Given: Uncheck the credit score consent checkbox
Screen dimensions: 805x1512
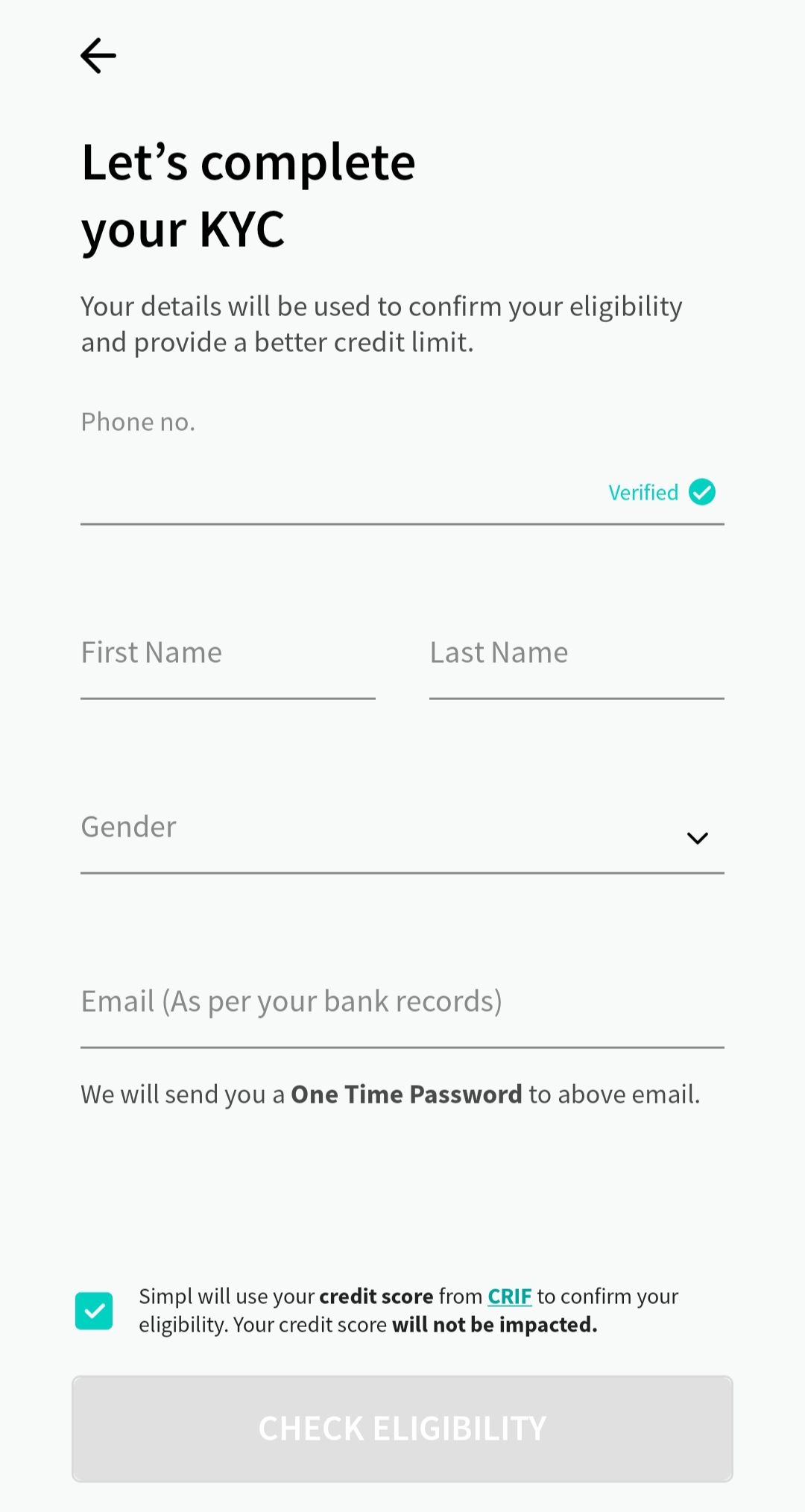Looking at the screenshot, I should coord(94,1311).
